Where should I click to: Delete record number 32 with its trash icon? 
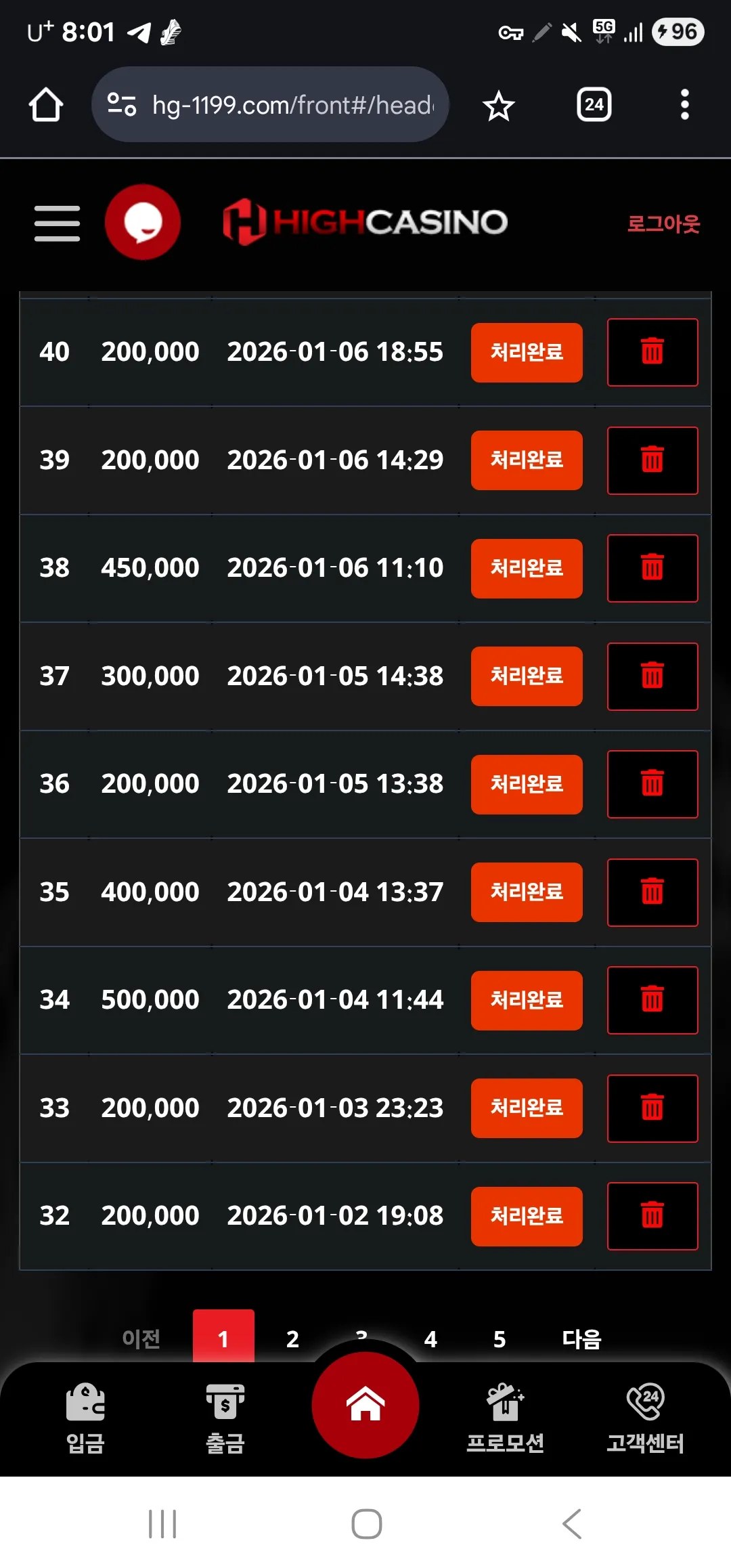tap(652, 1216)
